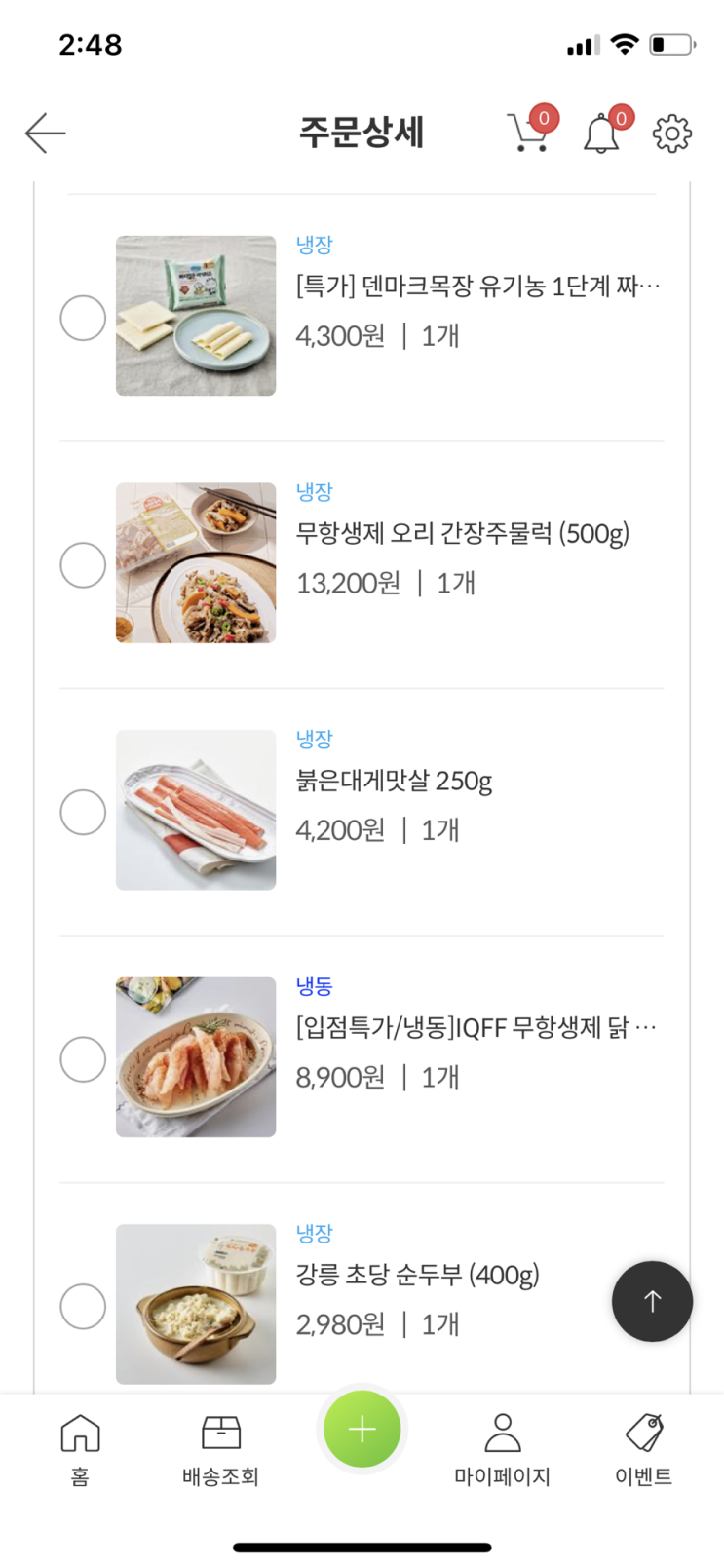Image resolution: width=724 pixels, height=1568 pixels.
Task: Select the 강릉 초당 순두부 item
Action: click(83, 1306)
